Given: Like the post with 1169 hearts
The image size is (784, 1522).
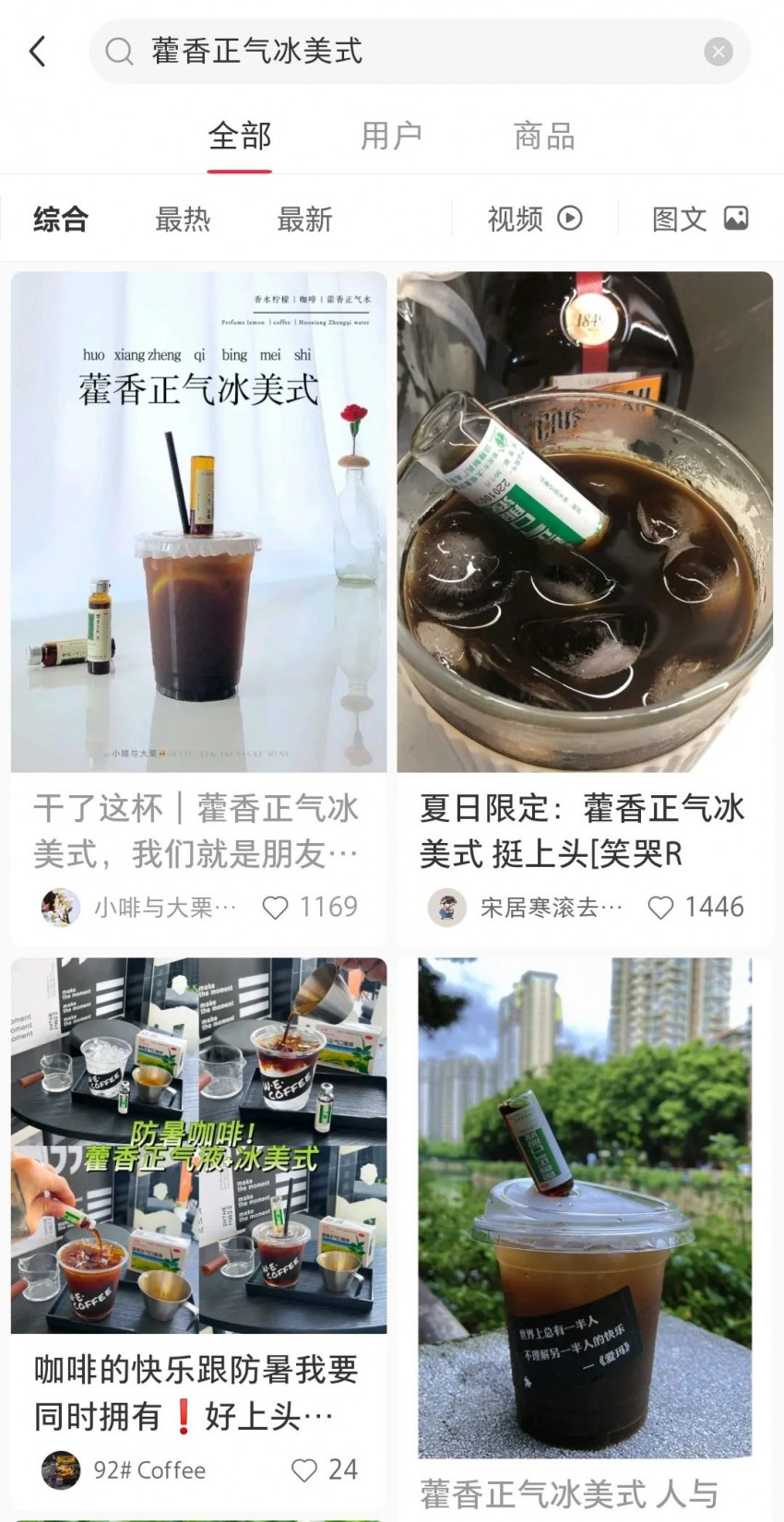Looking at the screenshot, I should pos(276,907).
